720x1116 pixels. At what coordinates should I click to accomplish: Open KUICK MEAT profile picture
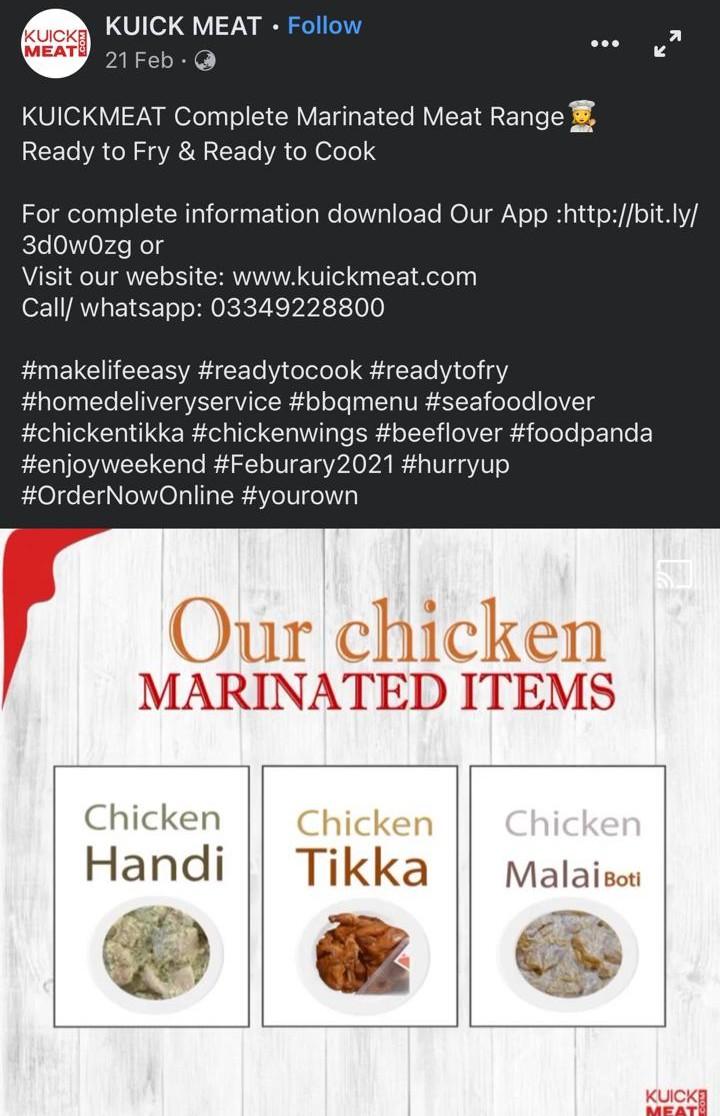[56, 43]
